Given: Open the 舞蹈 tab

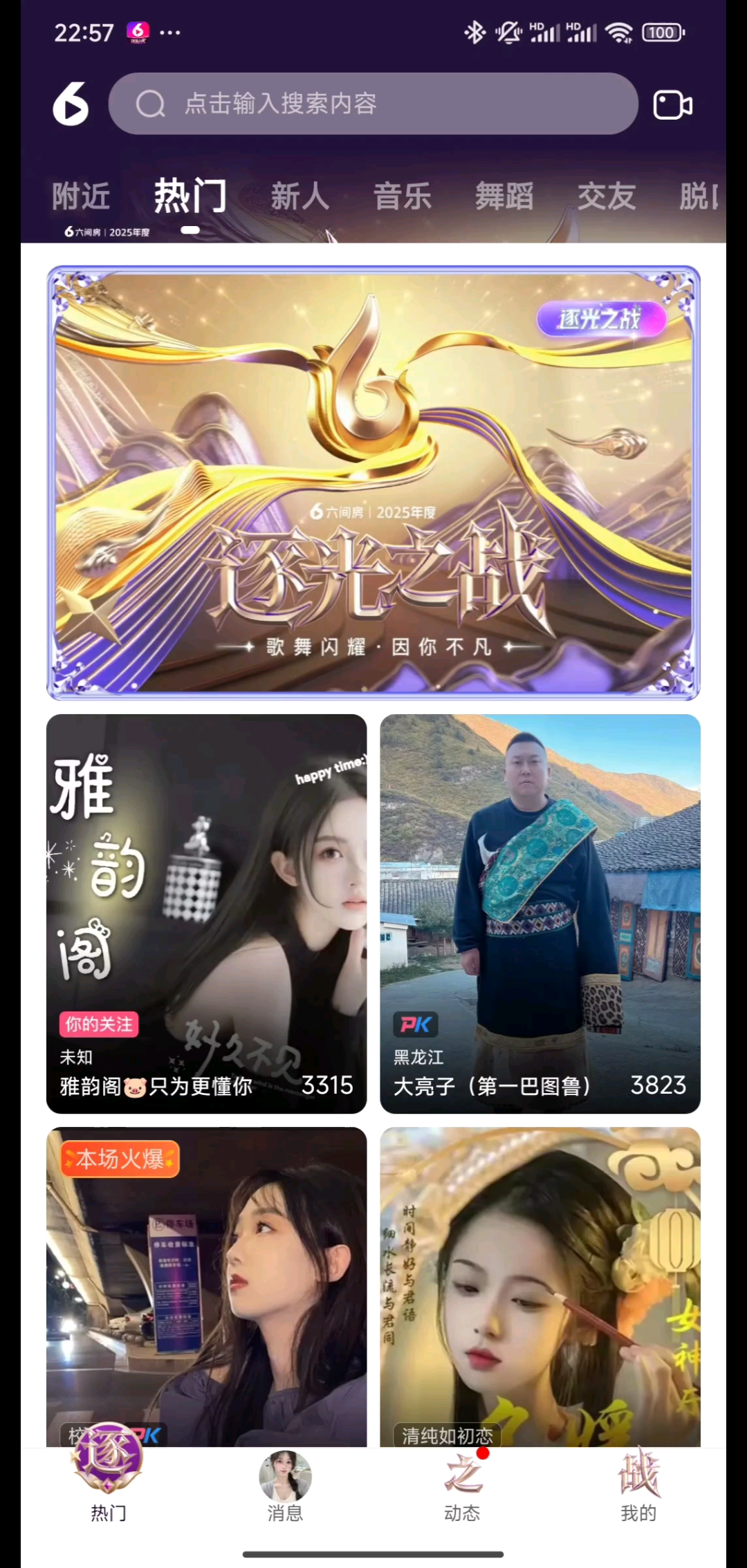Looking at the screenshot, I should click(504, 196).
